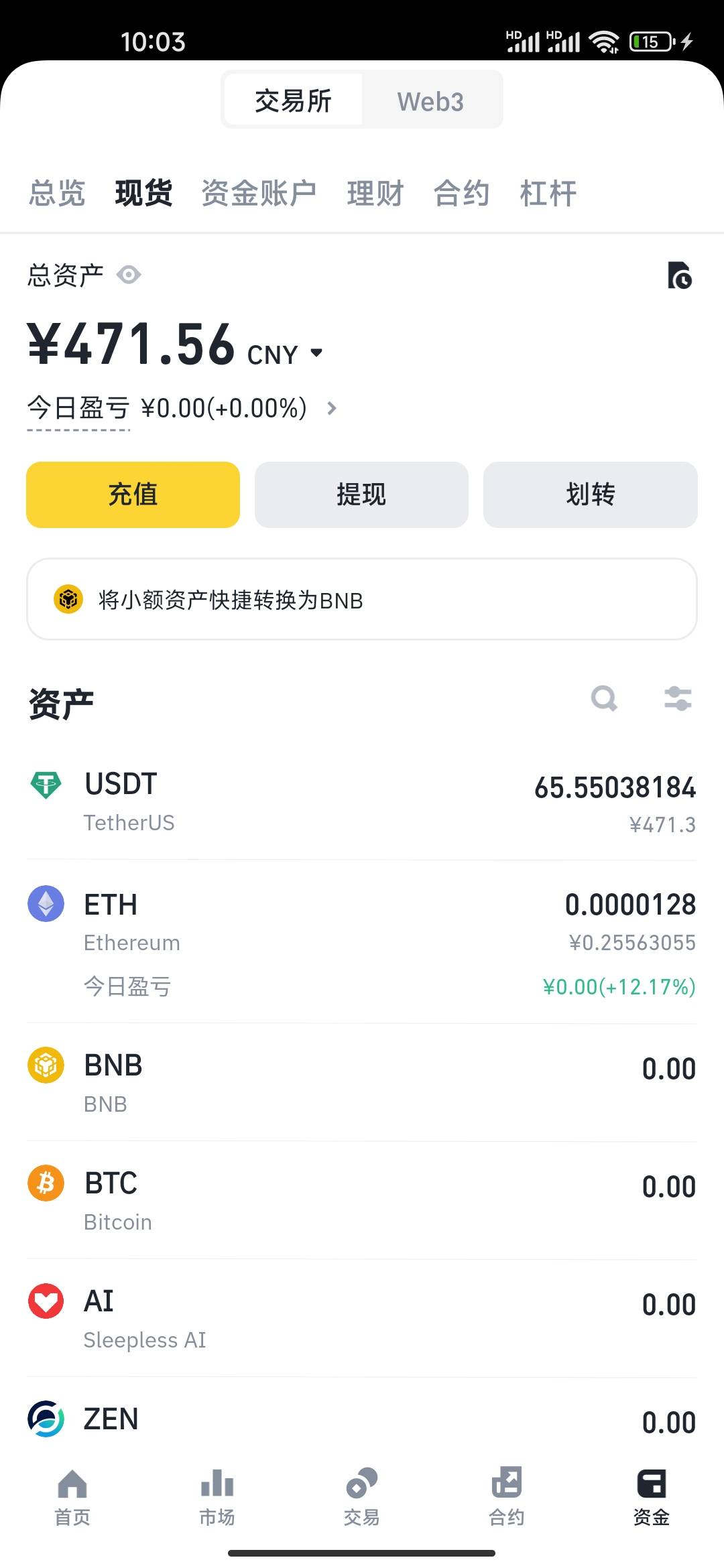Select the USDT TetherUS asset row
The image size is (724, 1568).
(x=362, y=801)
